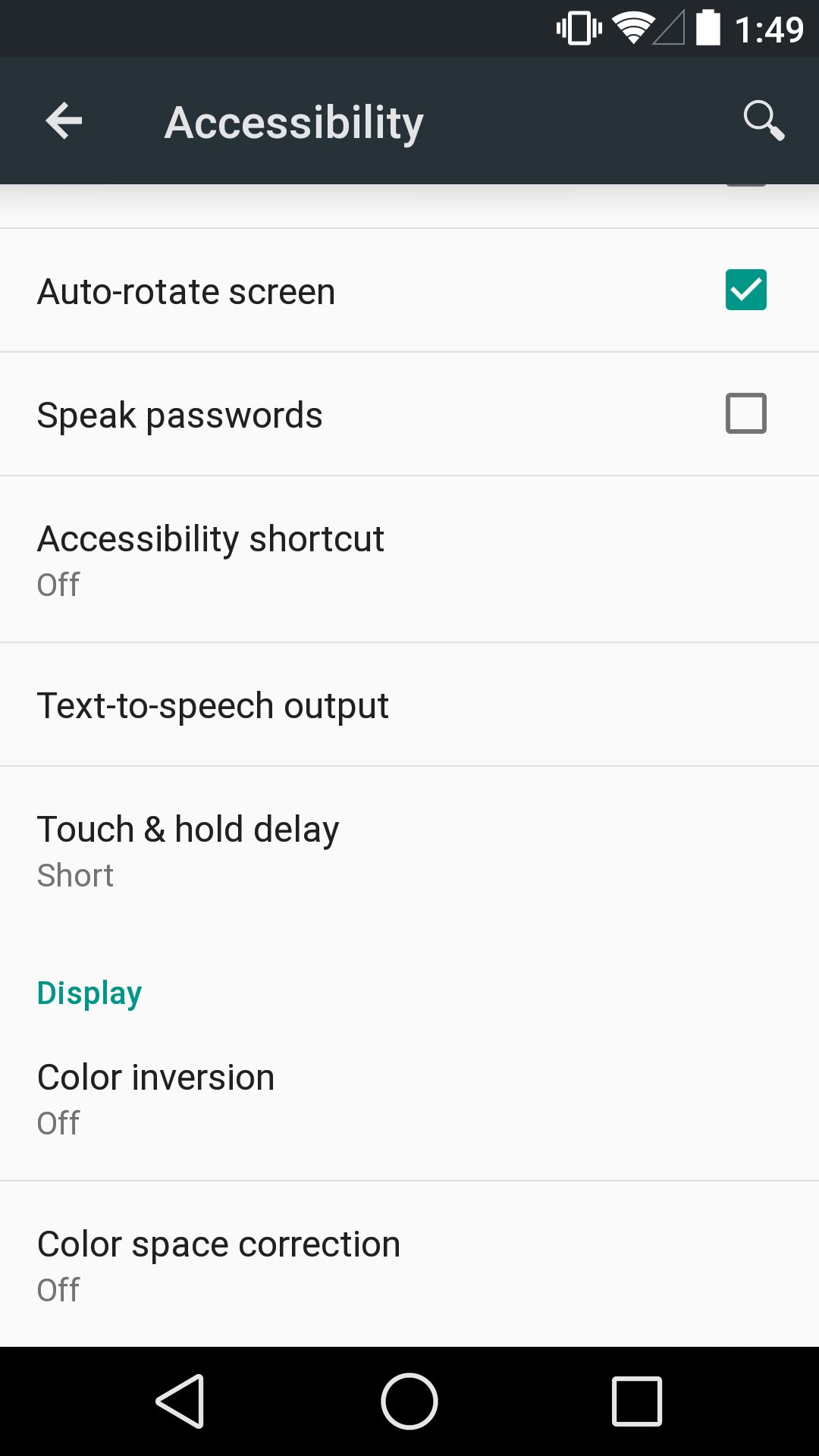Tap the home circle navigation button
Viewport: 819px width, 1456px height.
tap(409, 1401)
